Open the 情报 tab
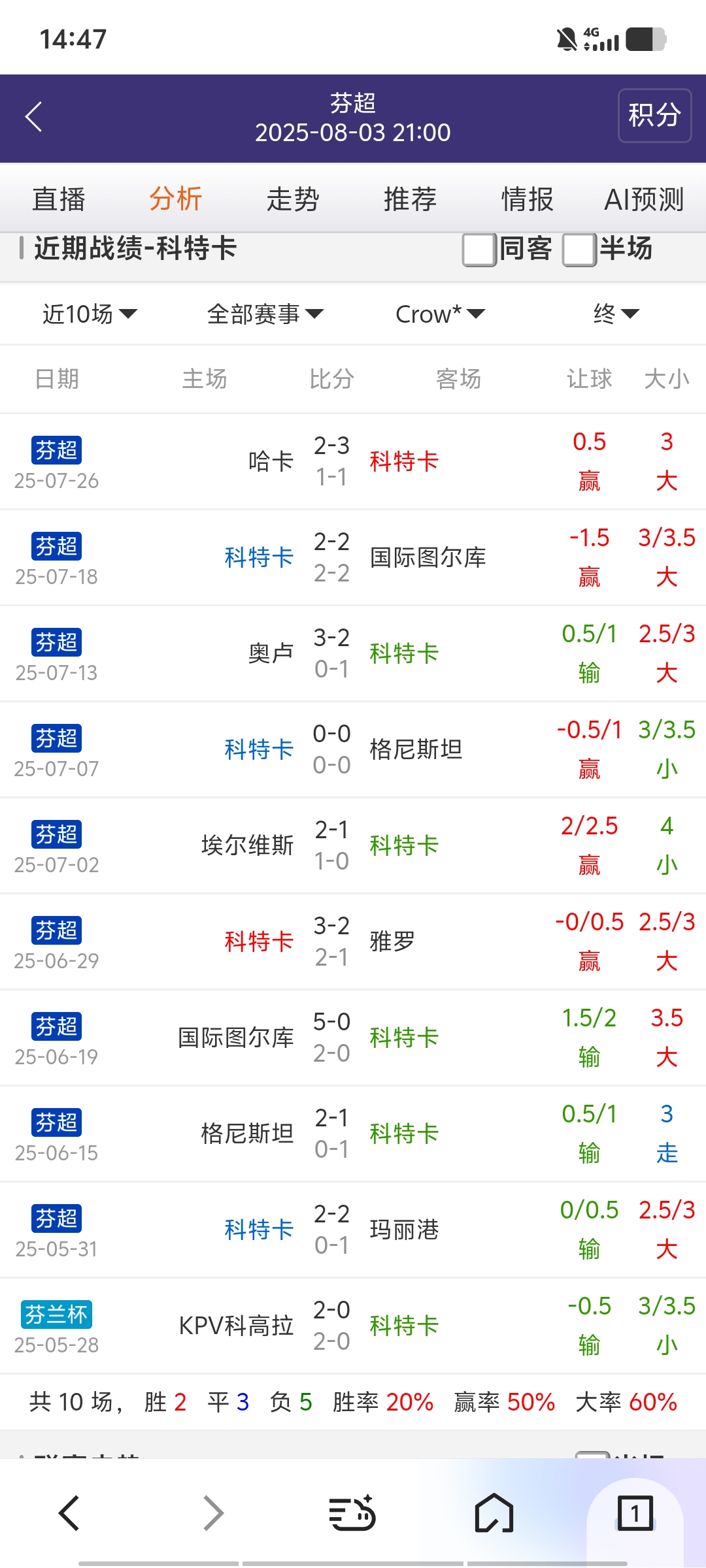 pyautogui.click(x=527, y=199)
